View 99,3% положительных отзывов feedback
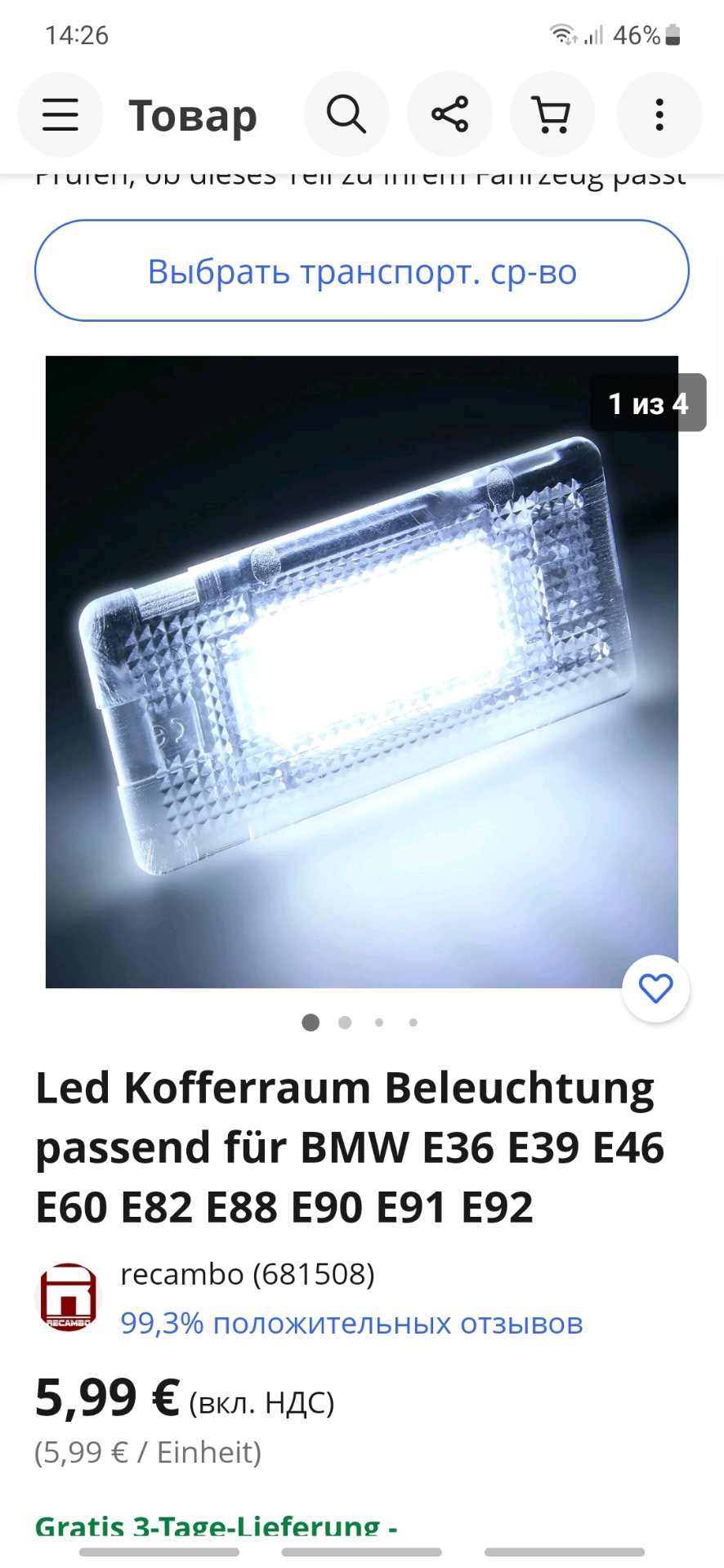 [x=351, y=1323]
